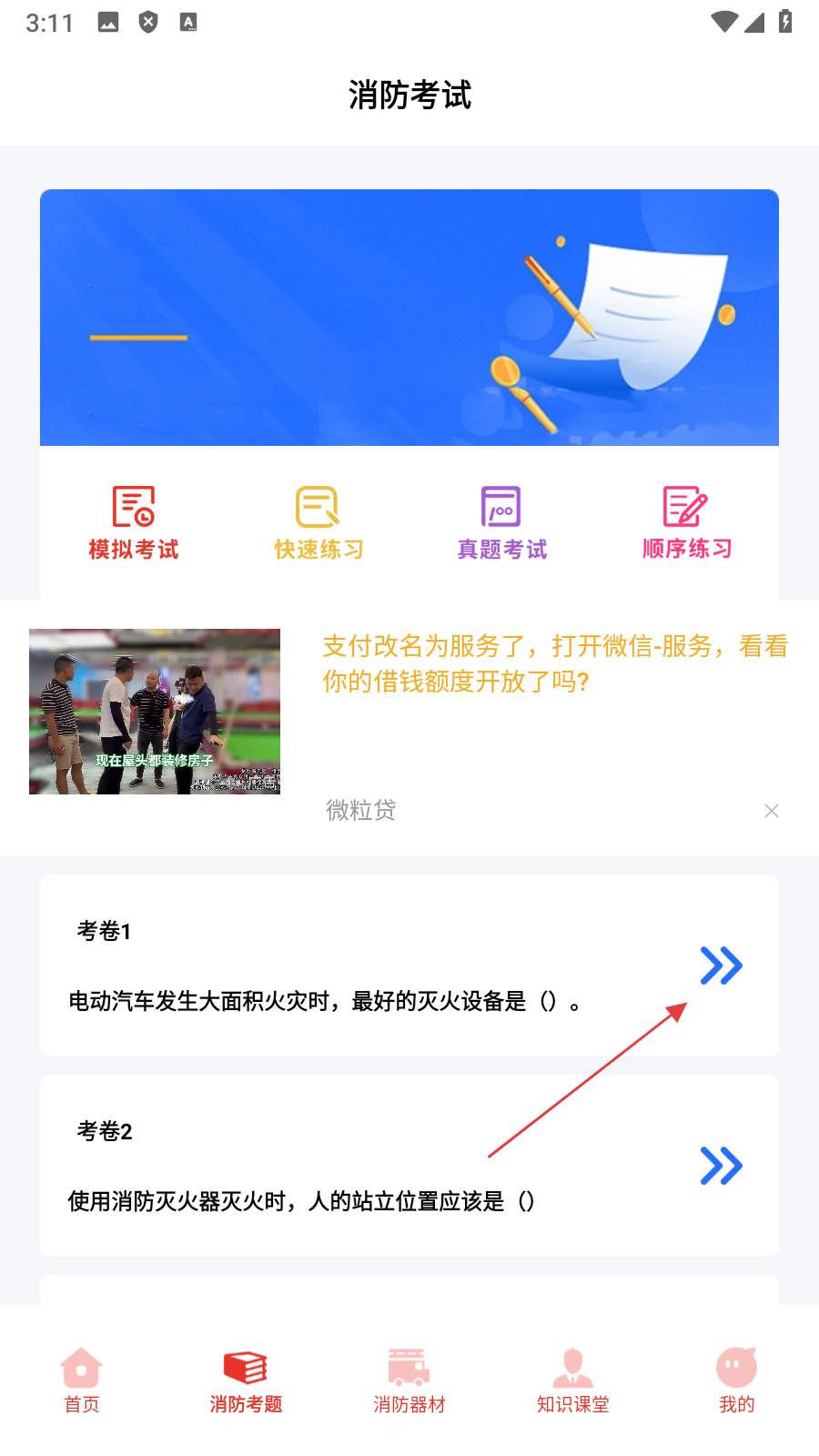Go to the 消防器材 tab
819x1456 pixels.
click(x=409, y=1380)
